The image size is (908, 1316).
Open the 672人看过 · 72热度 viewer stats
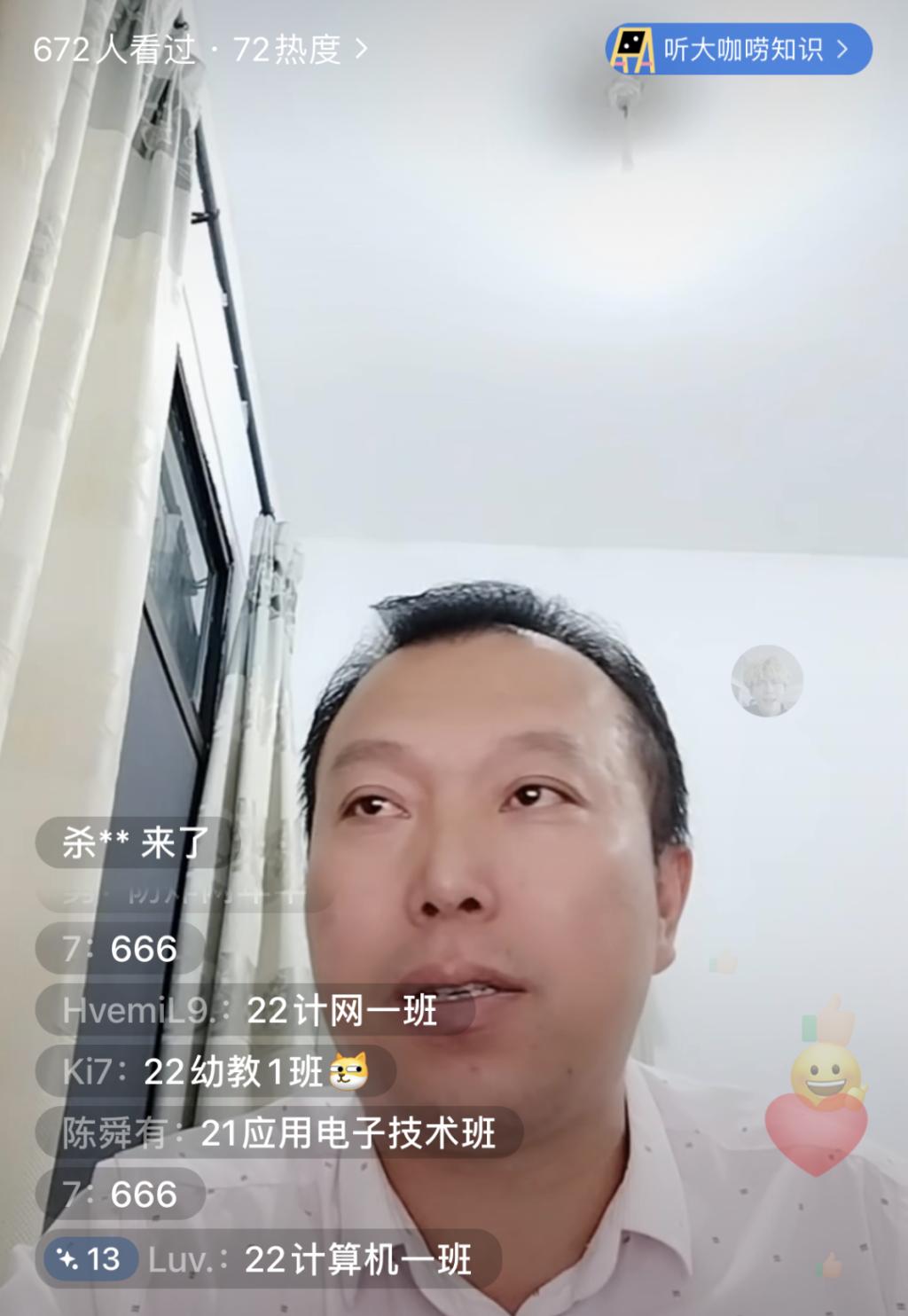pyautogui.click(x=200, y=49)
